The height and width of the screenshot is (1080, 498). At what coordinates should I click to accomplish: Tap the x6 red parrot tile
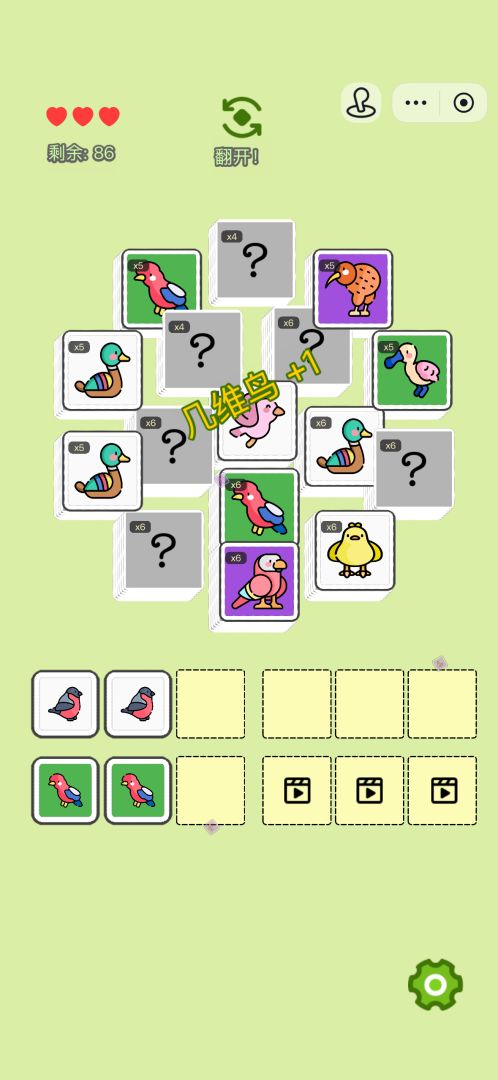coord(259,508)
